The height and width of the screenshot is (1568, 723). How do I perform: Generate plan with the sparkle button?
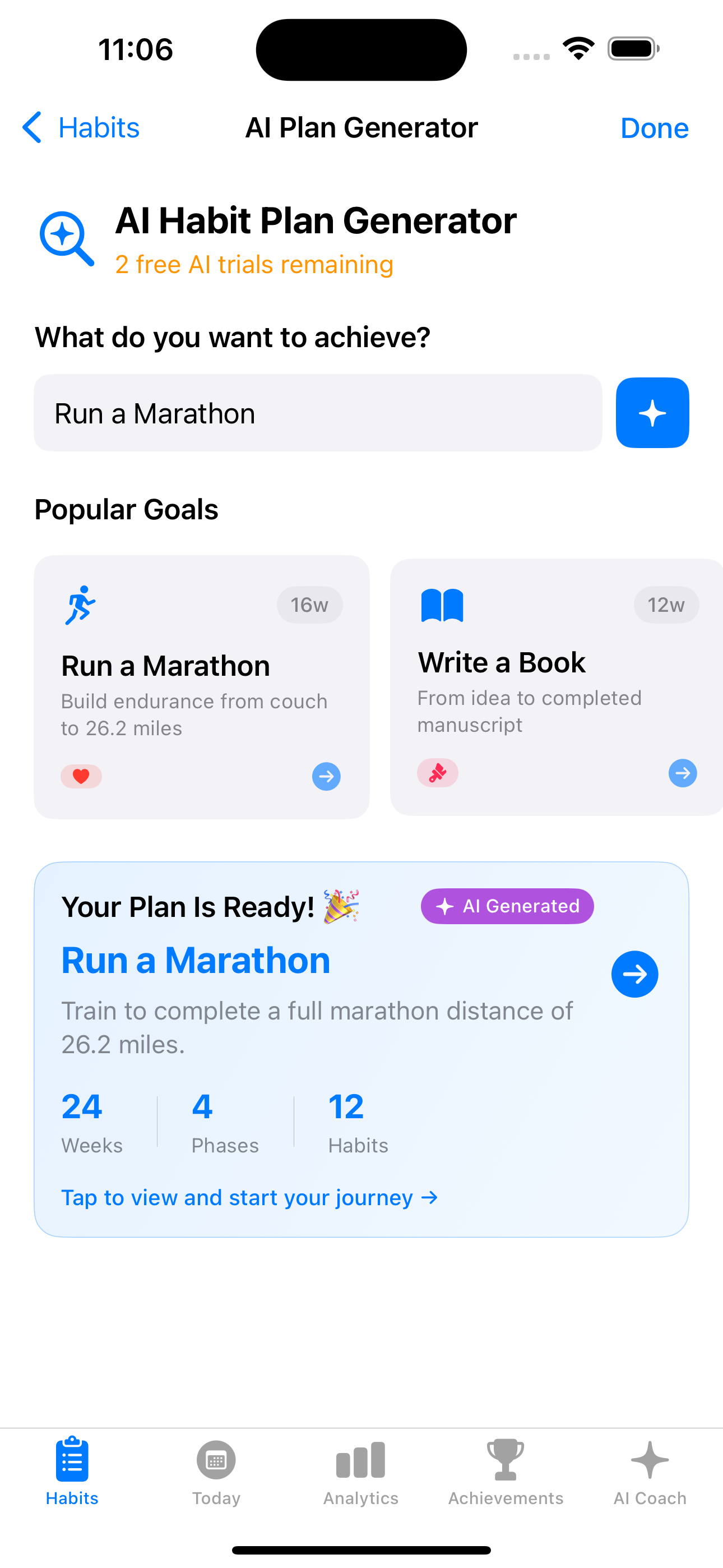click(652, 413)
